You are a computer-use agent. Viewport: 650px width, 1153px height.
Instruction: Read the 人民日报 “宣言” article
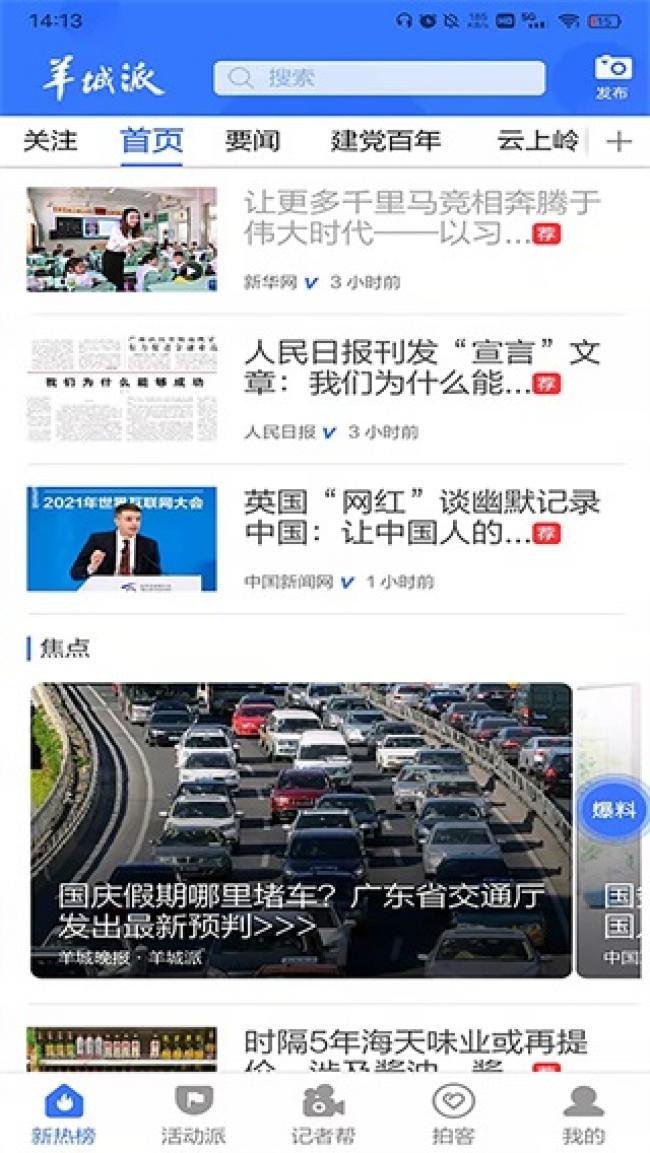422,368
